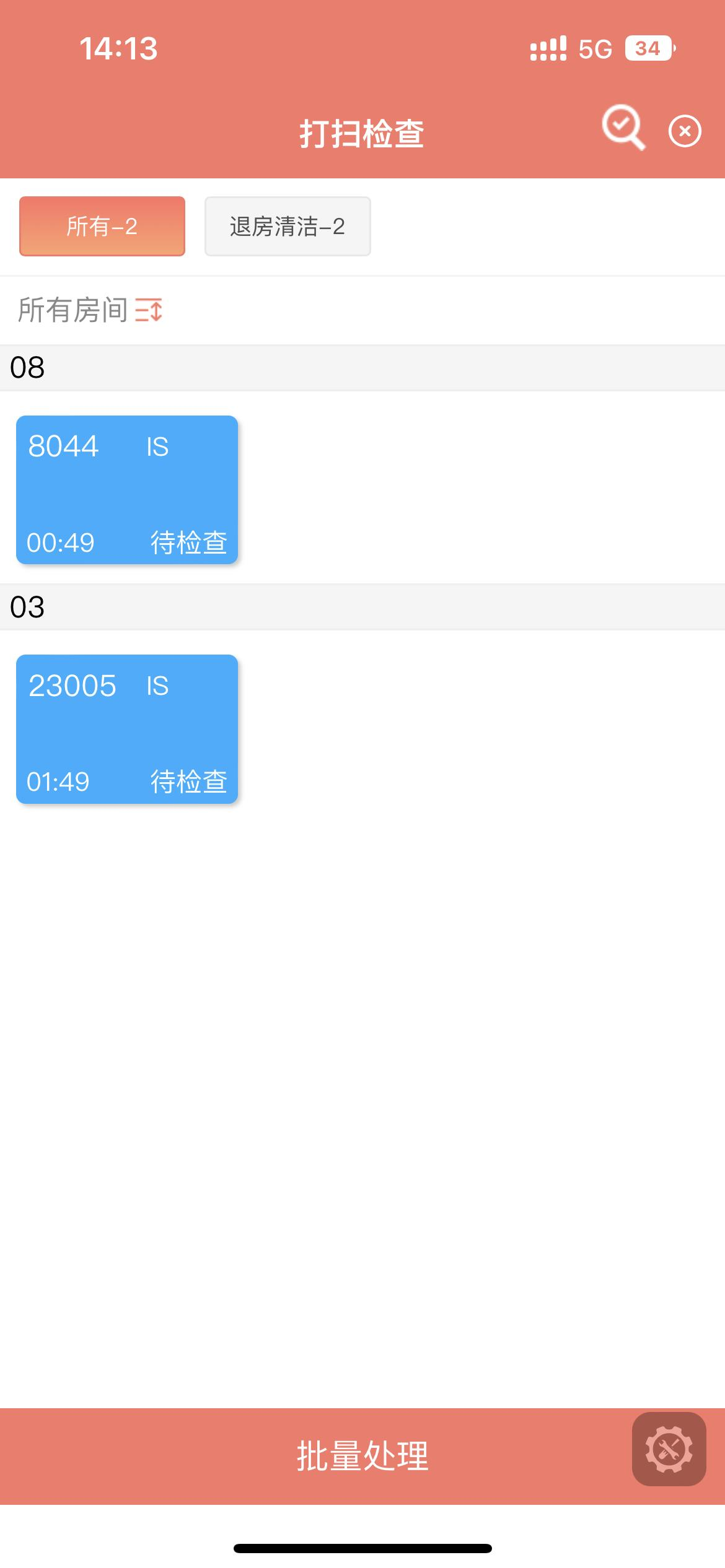This screenshot has height=1568, width=725.
Task: Open room card 8044
Action: tap(127, 490)
